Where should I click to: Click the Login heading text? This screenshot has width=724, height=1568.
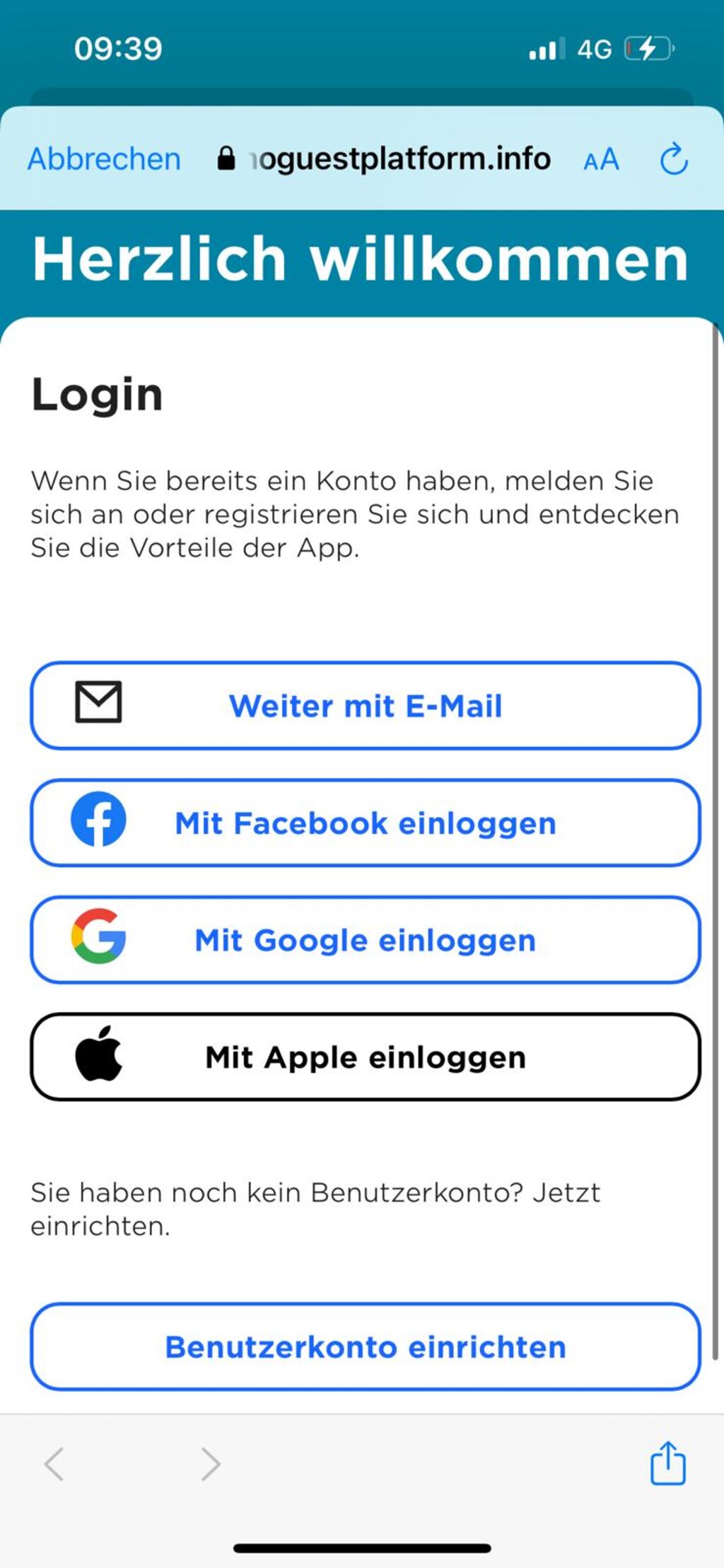click(x=97, y=394)
